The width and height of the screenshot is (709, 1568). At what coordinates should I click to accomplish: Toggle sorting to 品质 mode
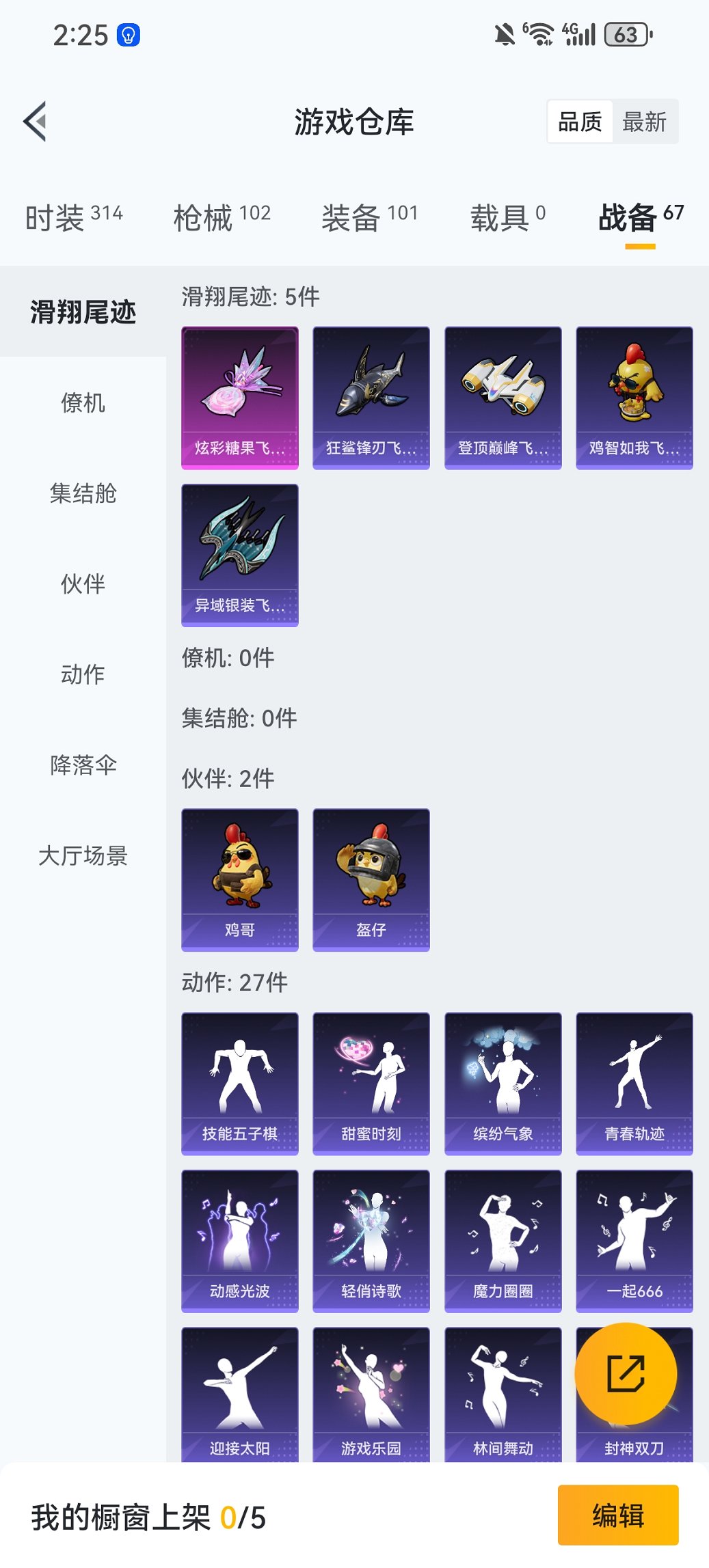tap(580, 121)
